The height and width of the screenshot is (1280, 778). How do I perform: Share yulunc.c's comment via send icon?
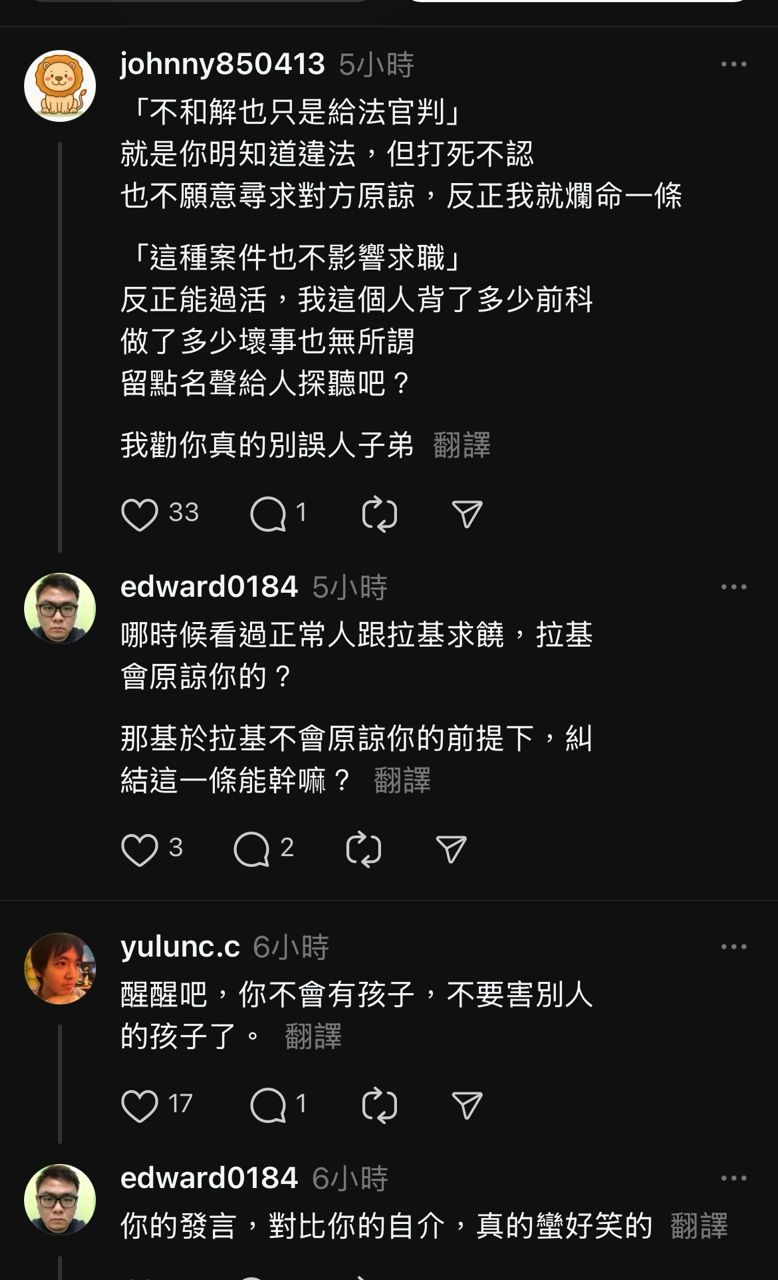(467, 1105)
